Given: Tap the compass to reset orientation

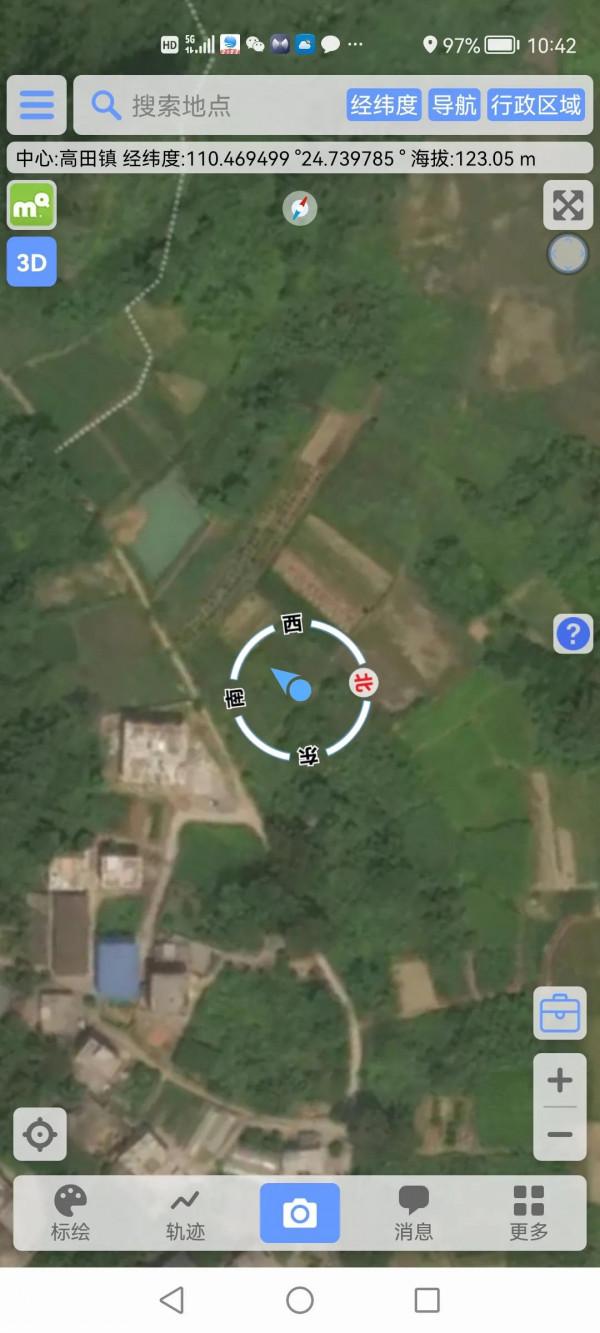Looking at the screenshot, I should coord(299,209).
